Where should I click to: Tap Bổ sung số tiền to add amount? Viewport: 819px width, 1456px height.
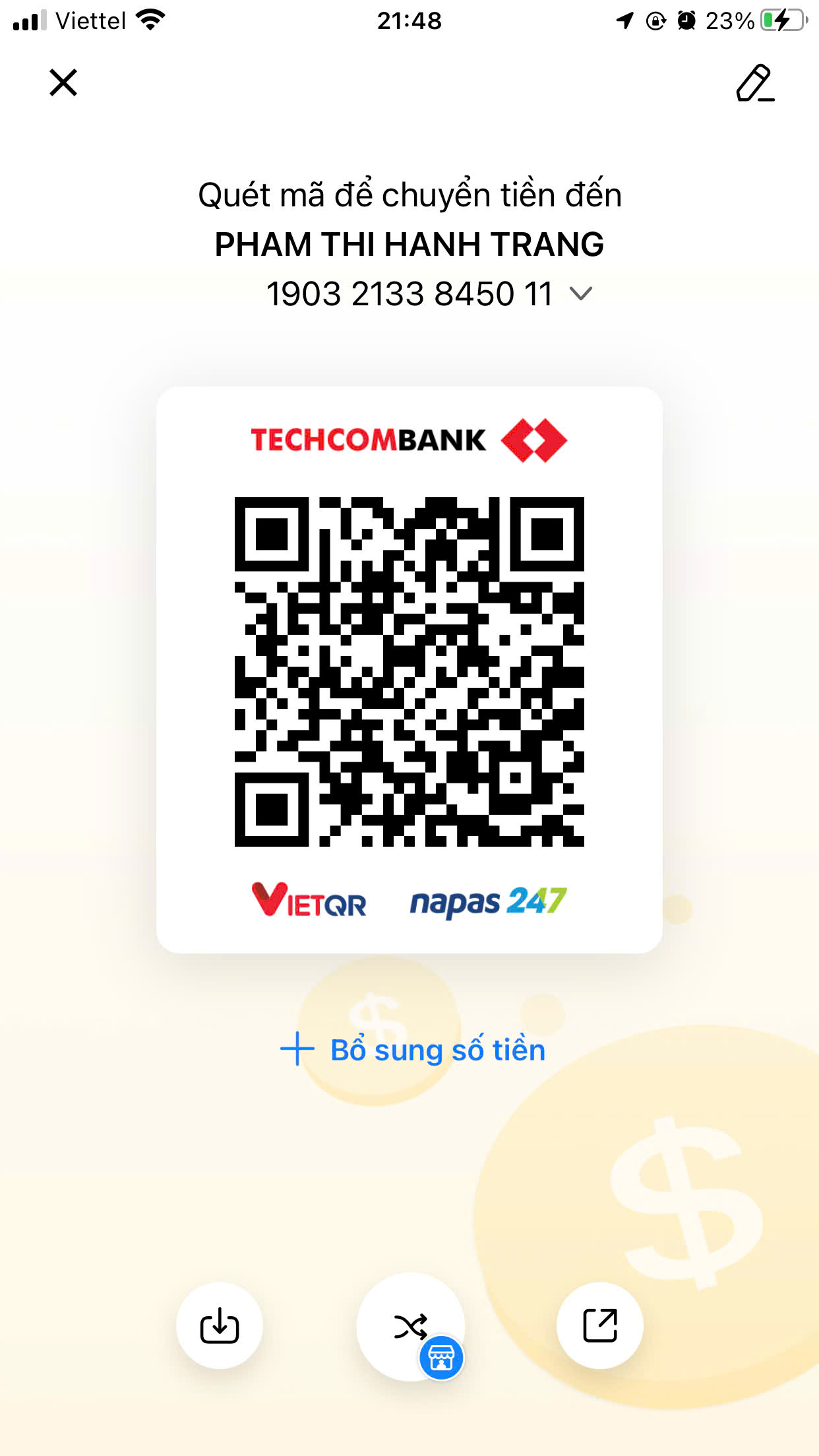coord(413,1049)
